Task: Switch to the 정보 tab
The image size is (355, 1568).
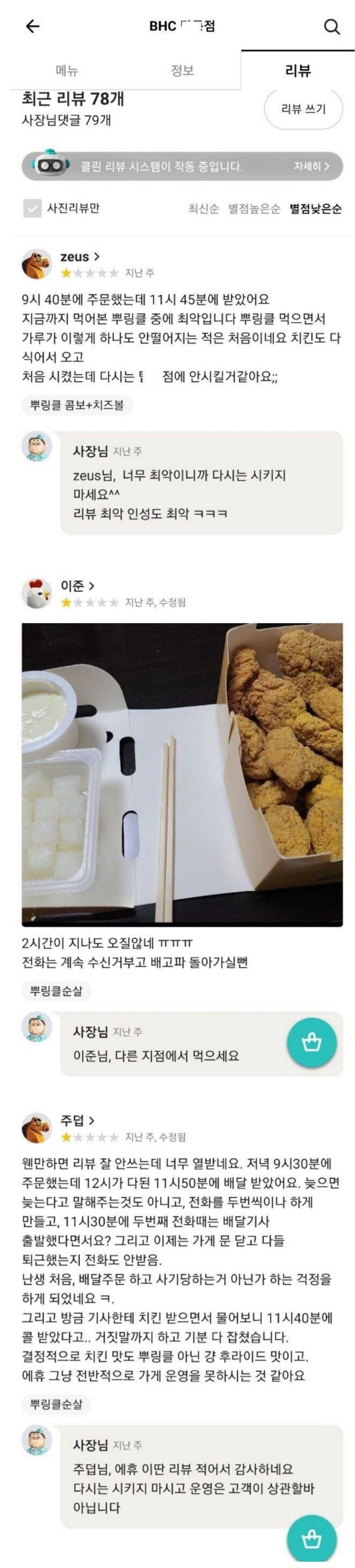Action: coord(182,71)
